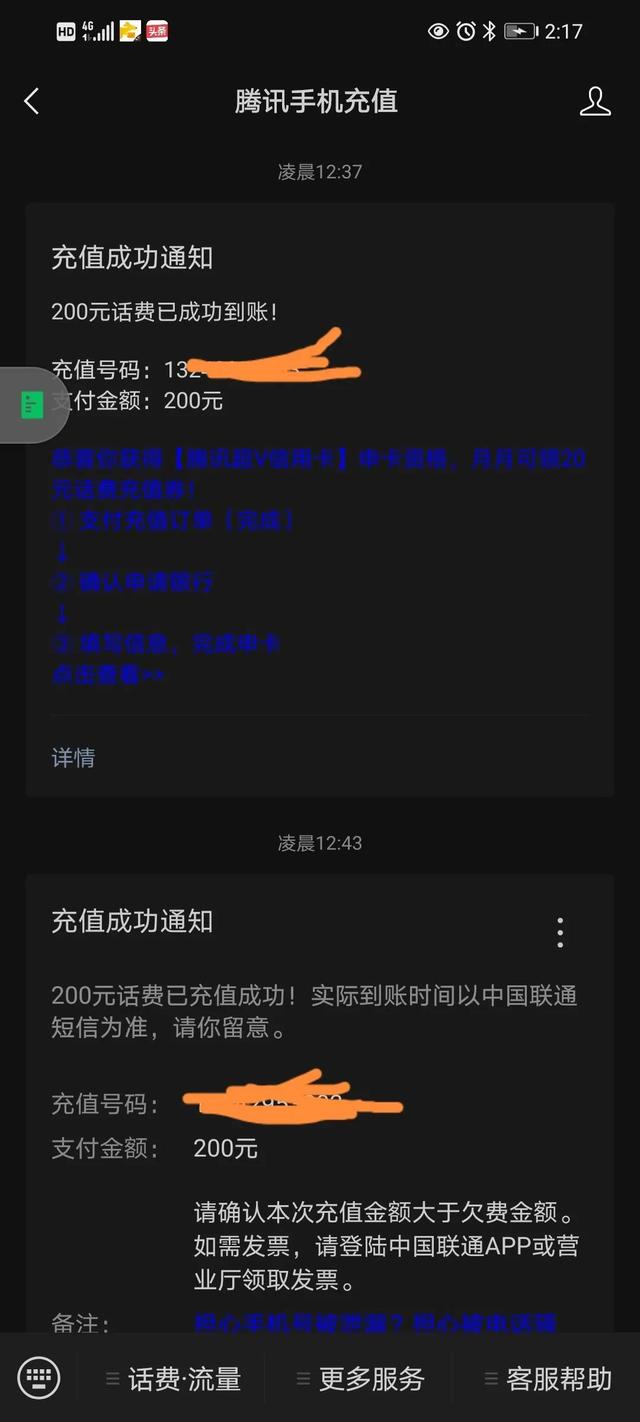Image resolution: width=640 pixels, height=1422 pixels.
Task: Tap the 点击查看>> credit card link
Action: point(108,674)
